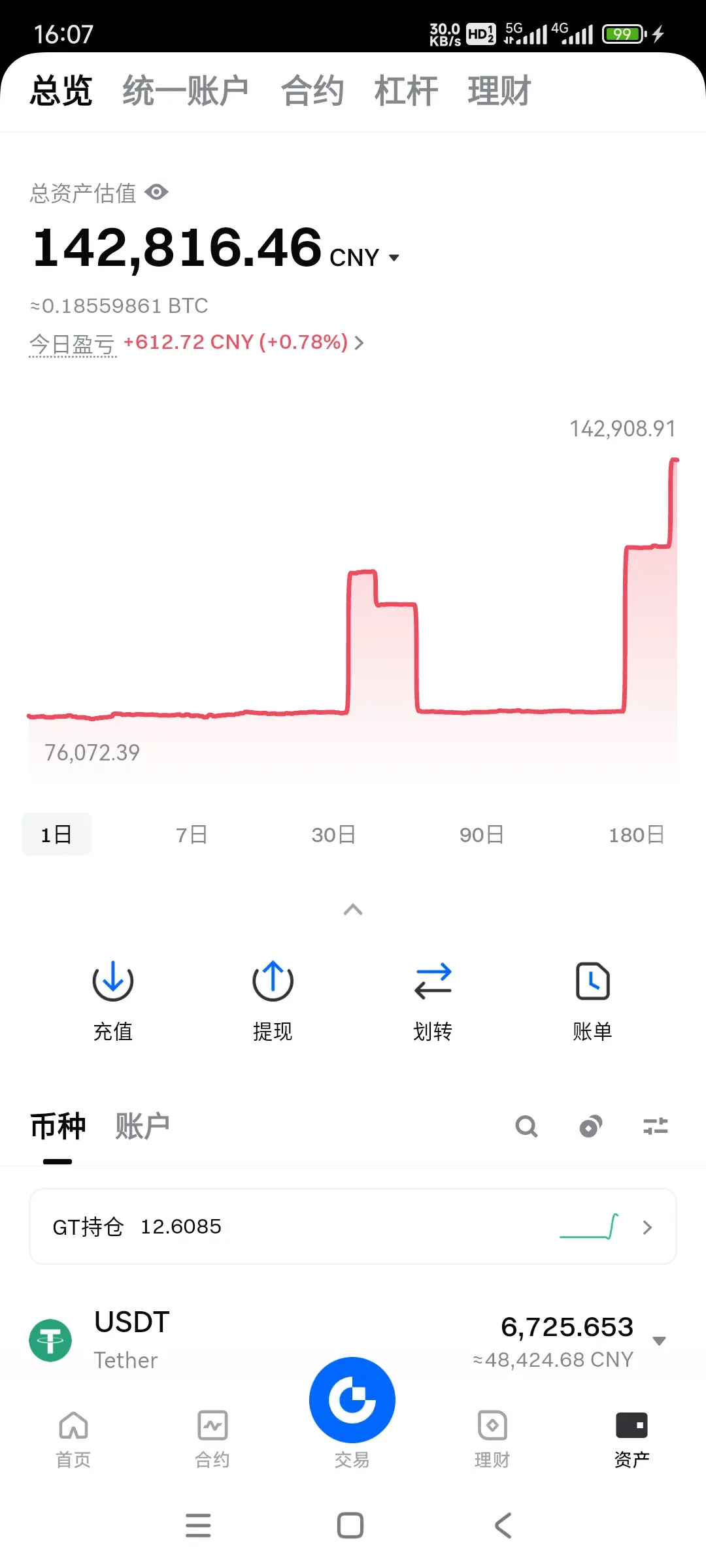Collapse the asset chart with the up chevron
706x1568 pixels.
[353, 909]
